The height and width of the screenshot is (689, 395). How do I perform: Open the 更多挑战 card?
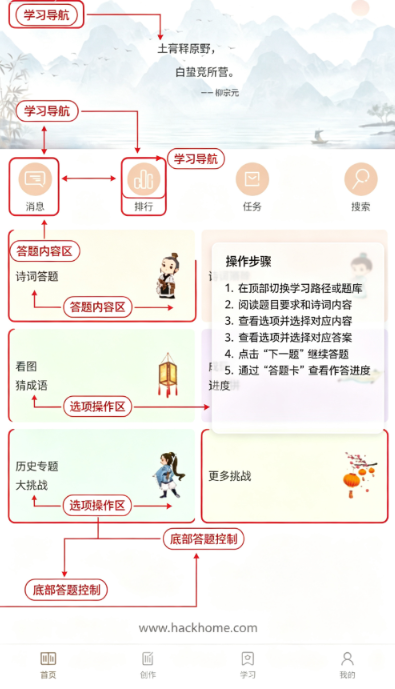tap(294, 476)
